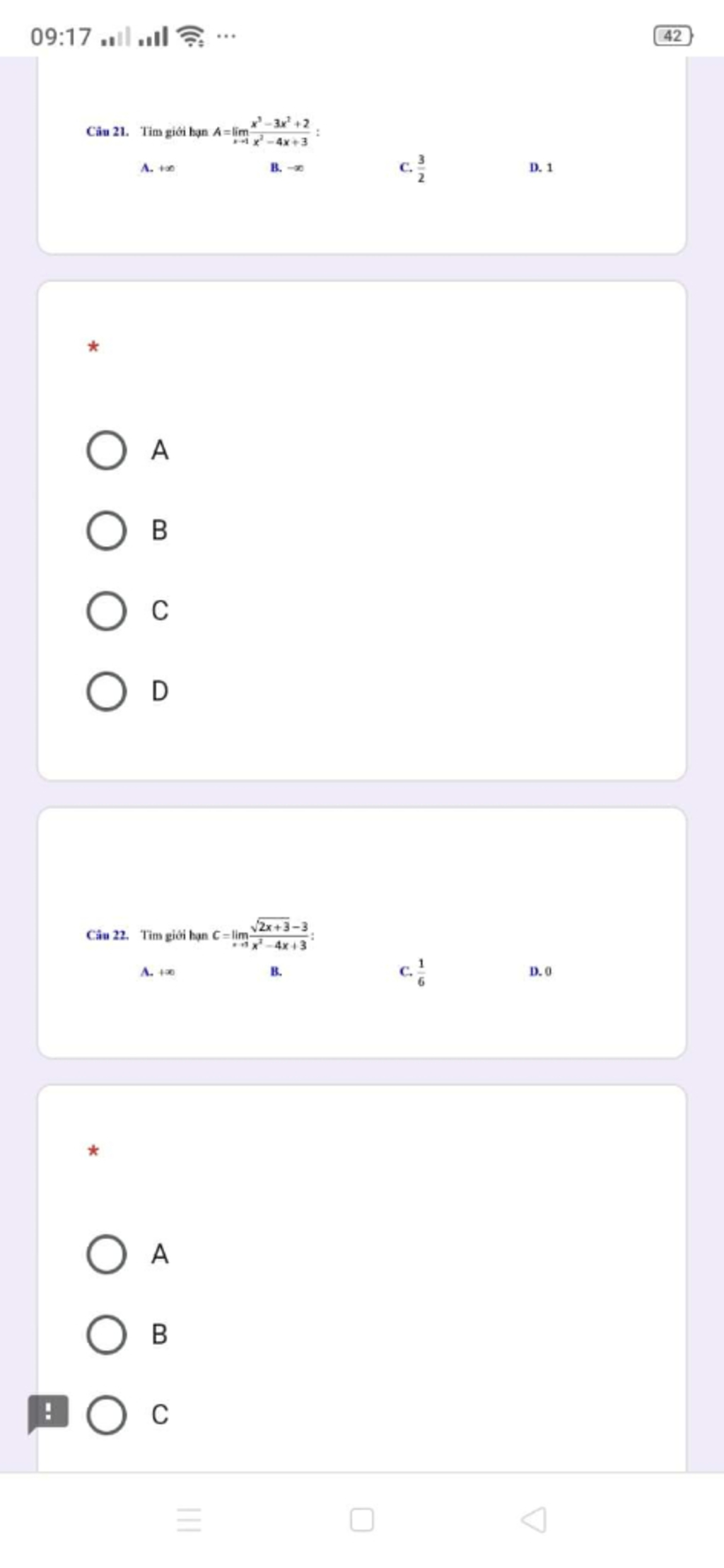This screenshot has width=724, height=1568.
Task: Pick option C for question 22
Action: (107, 1415)
